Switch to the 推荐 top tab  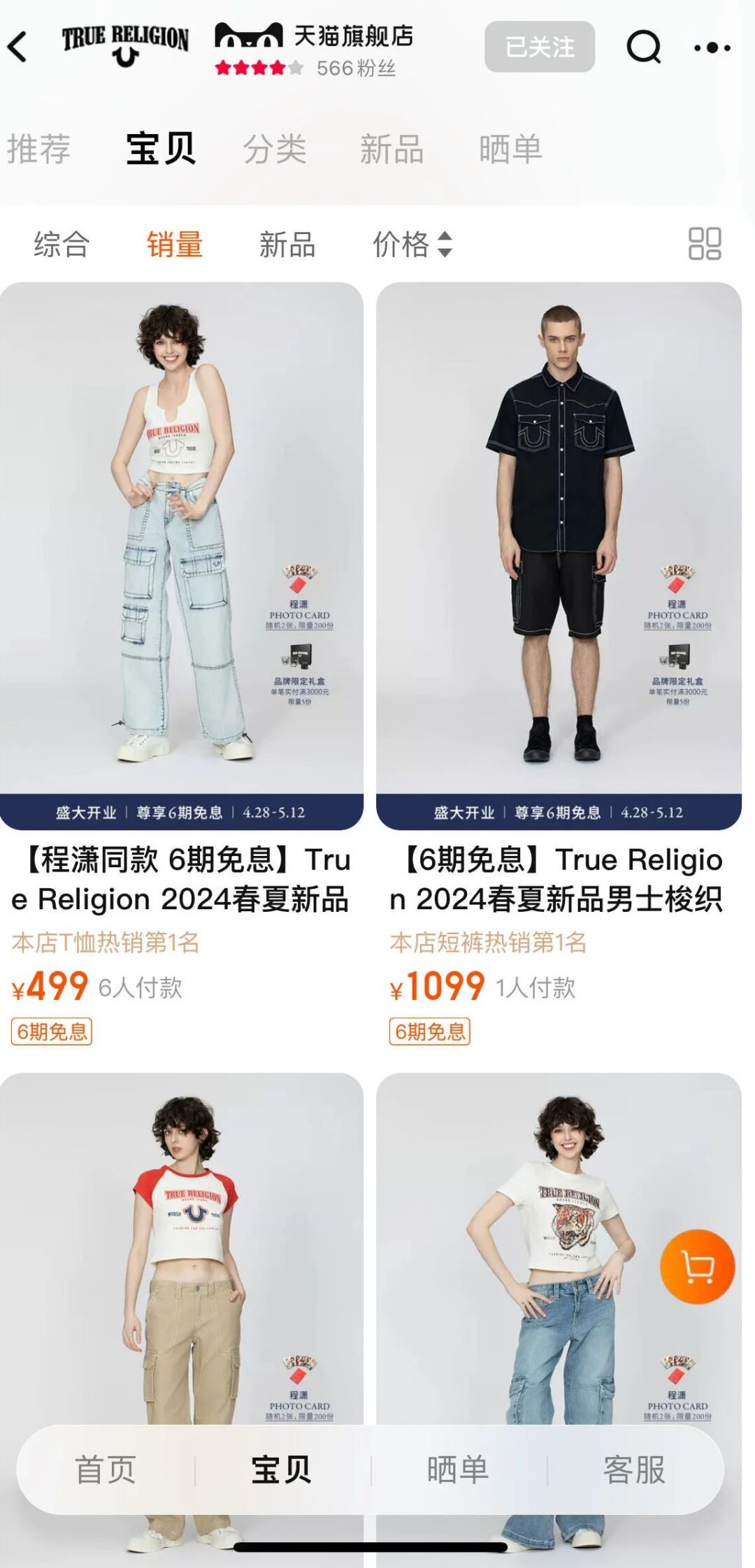click(x=39, y=149)
